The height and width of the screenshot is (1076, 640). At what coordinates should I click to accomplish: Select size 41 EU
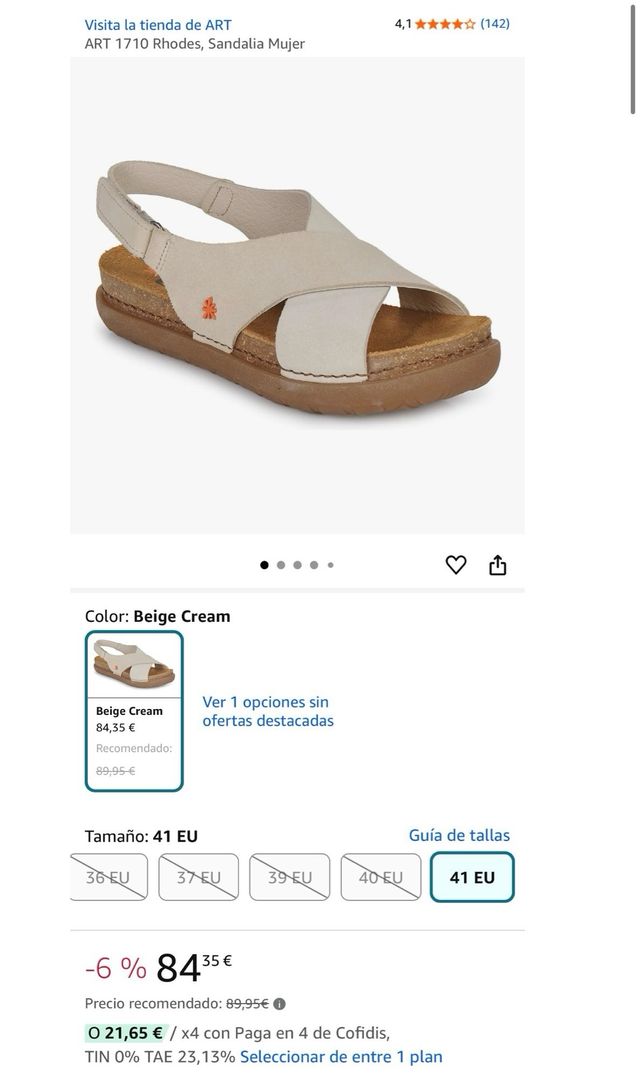coord(472,877)
